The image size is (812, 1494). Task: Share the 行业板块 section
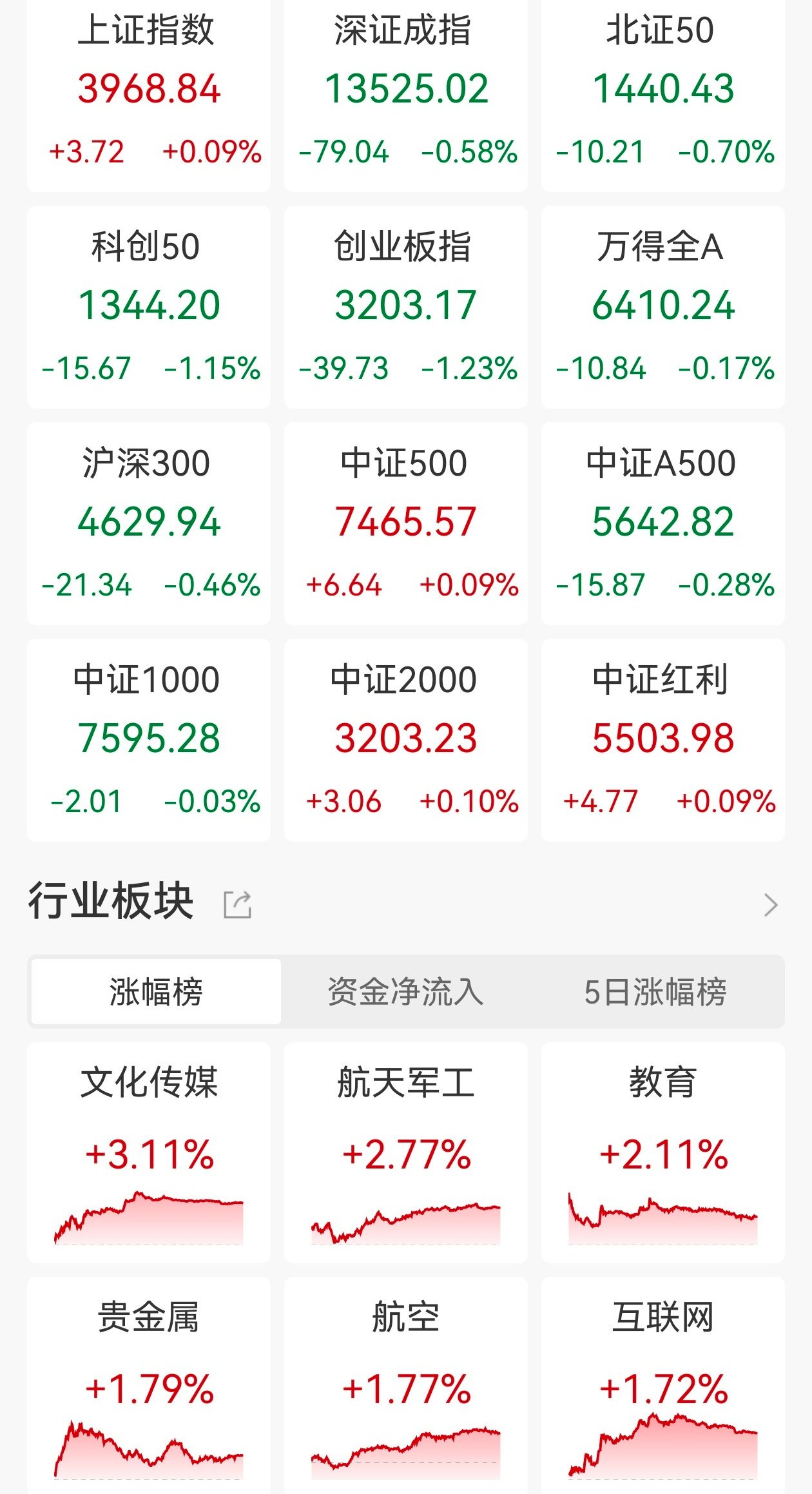[237, 904]
